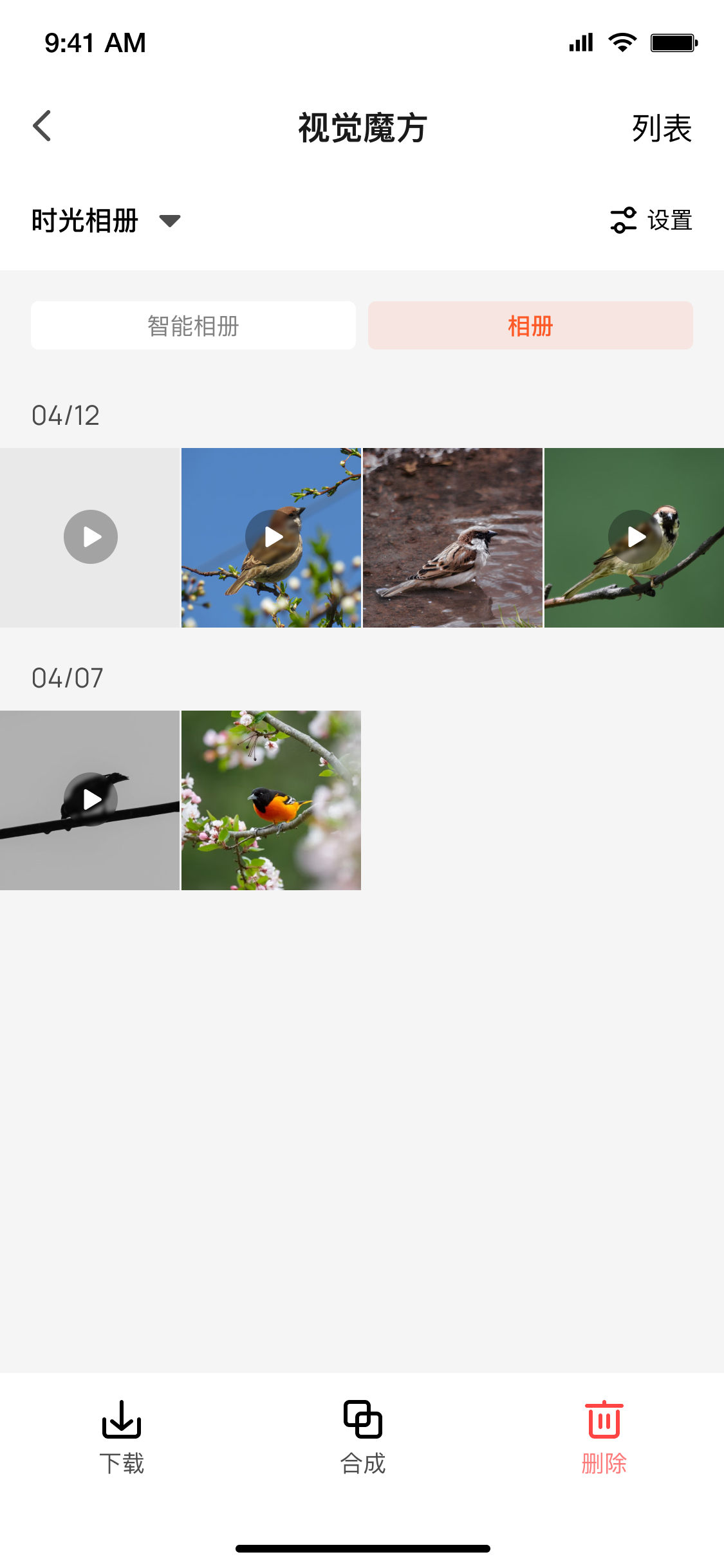
Task: Play the green-background sparrow video
Action: point(635,537)
